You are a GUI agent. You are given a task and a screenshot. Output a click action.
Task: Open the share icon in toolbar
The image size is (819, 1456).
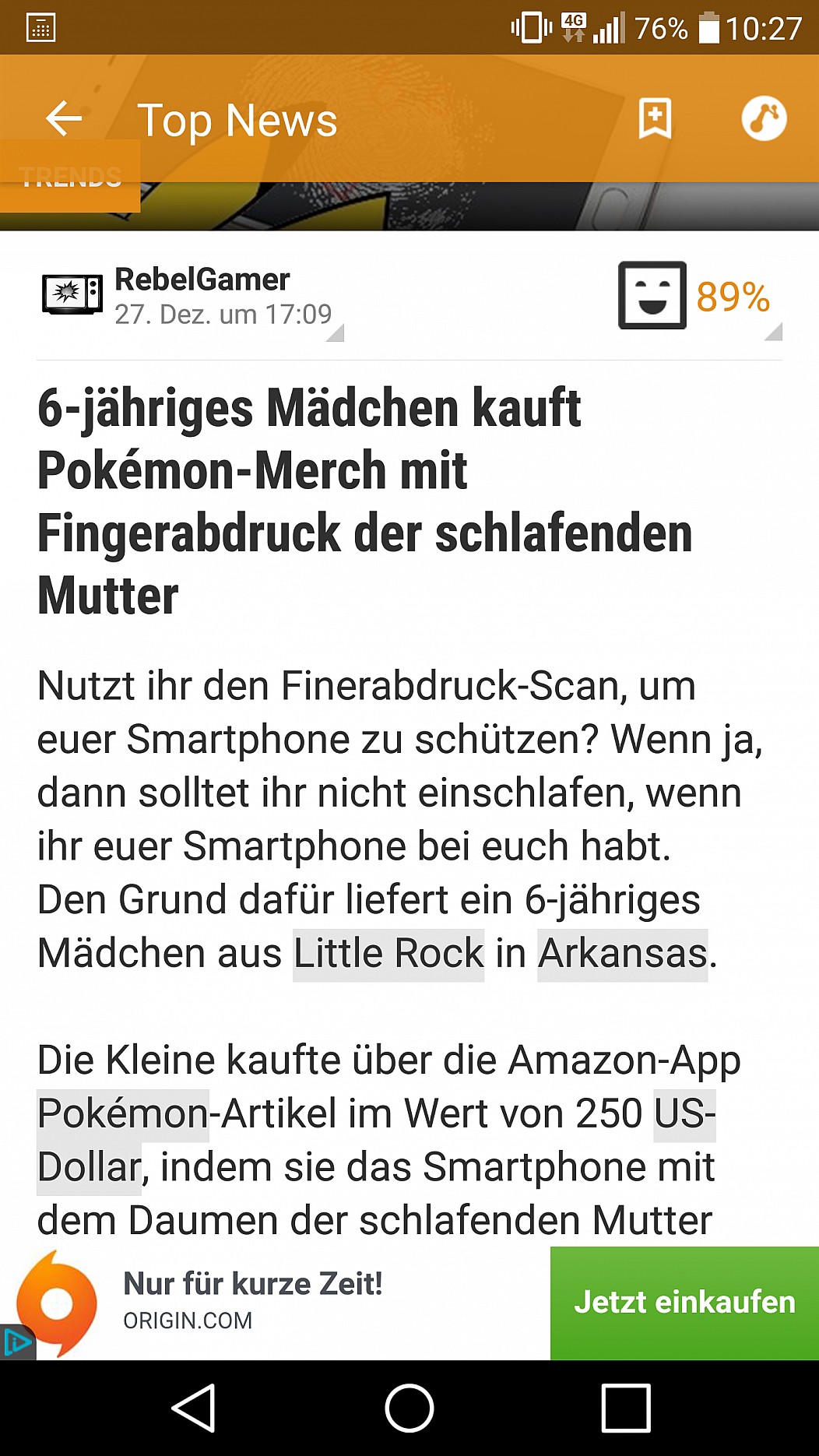pyautogui.click(x=764, y=119)
